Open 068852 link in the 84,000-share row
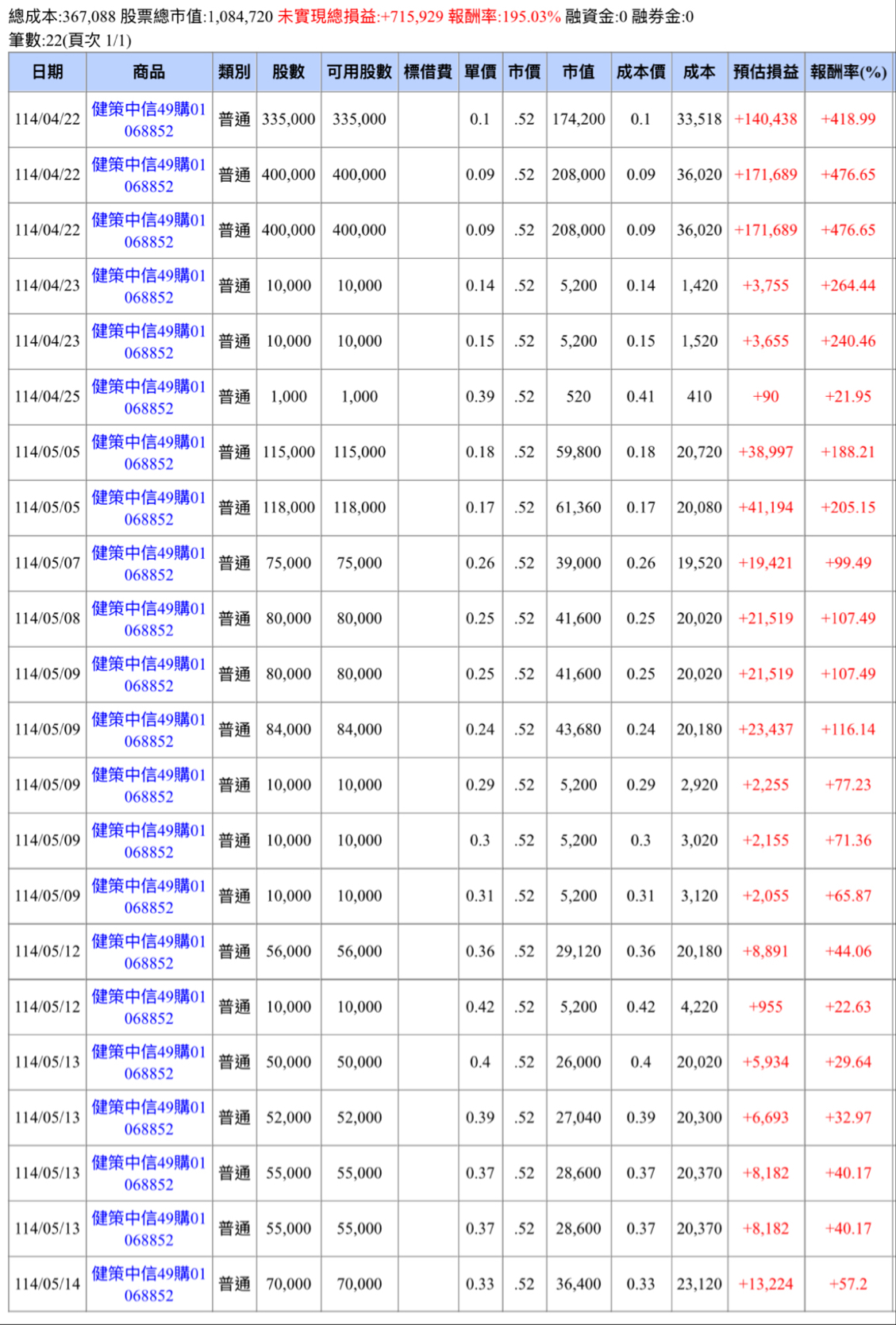The width and height of the screenshot is (896, 1325). [148, 741]
